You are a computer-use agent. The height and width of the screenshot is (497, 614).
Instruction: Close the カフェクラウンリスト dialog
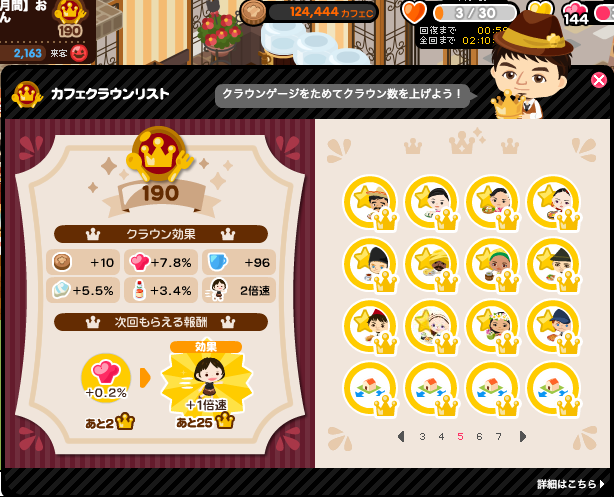click(599, 80)
